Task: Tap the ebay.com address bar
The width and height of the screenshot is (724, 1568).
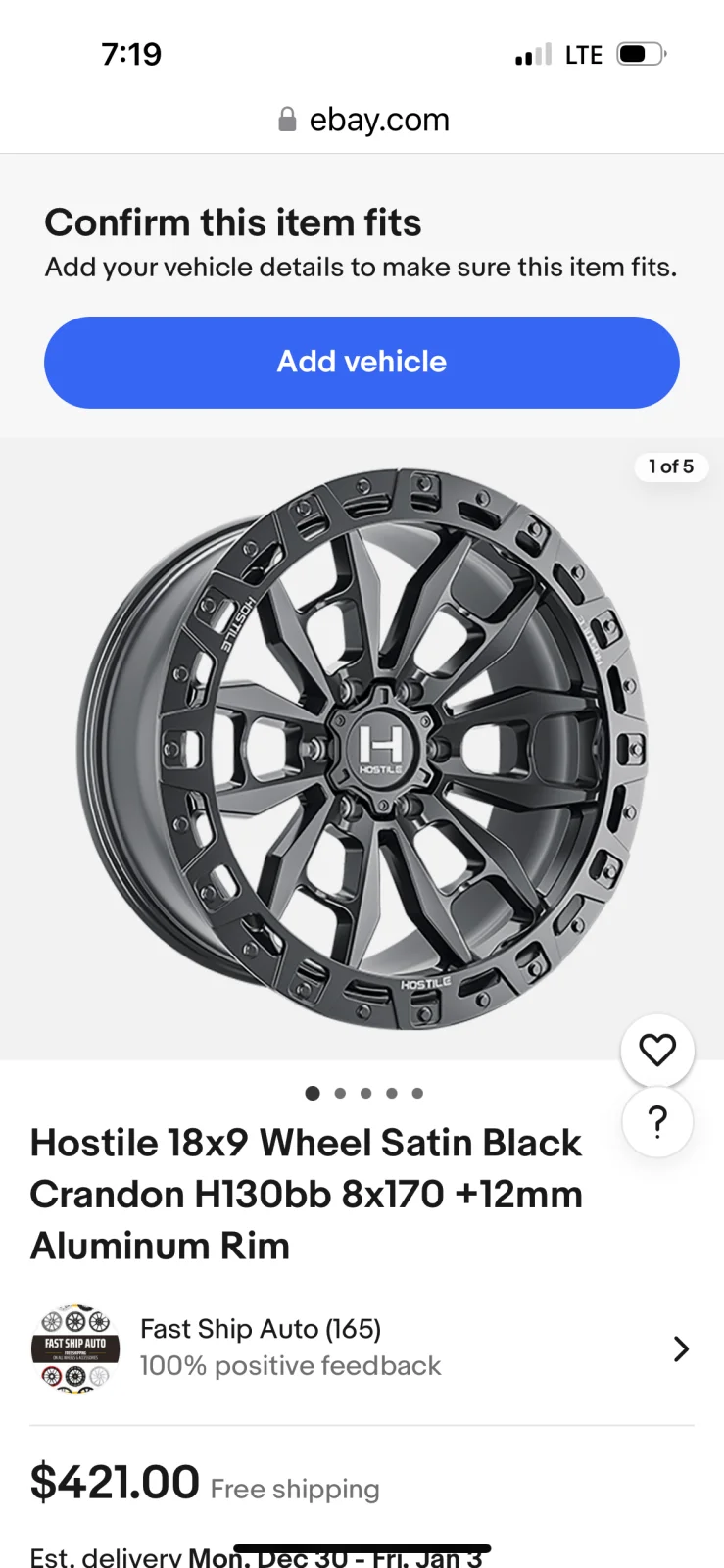Action: coord(363,120)
